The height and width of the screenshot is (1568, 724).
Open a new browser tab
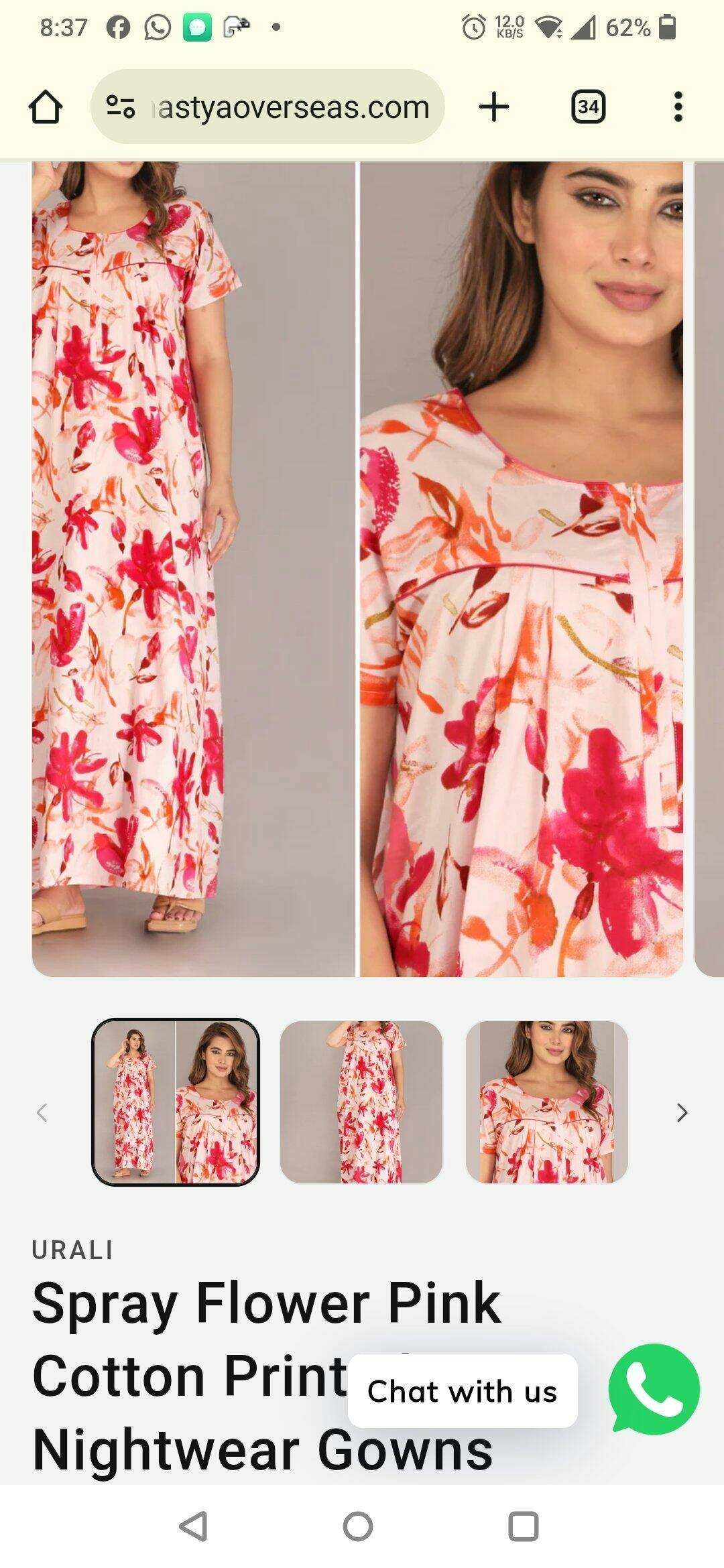(x=494, y=107)
